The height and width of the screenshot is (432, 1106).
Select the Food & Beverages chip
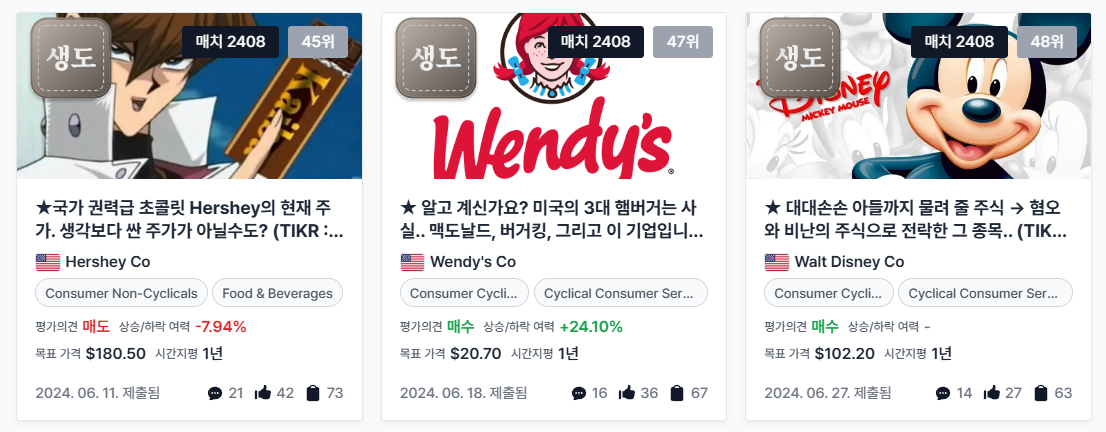click(x=277, y=293)
